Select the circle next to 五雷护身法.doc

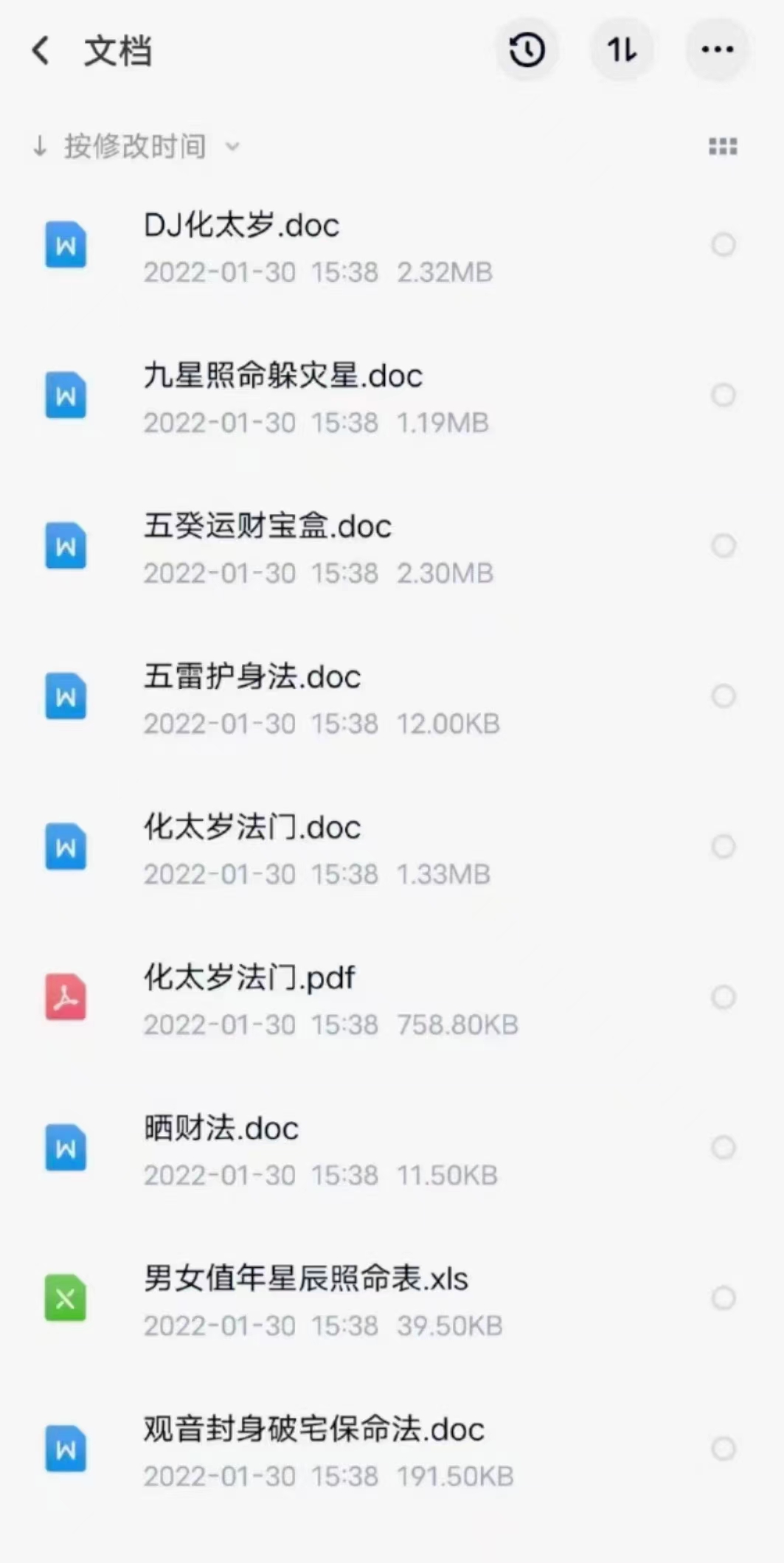(x=723, y=696)
